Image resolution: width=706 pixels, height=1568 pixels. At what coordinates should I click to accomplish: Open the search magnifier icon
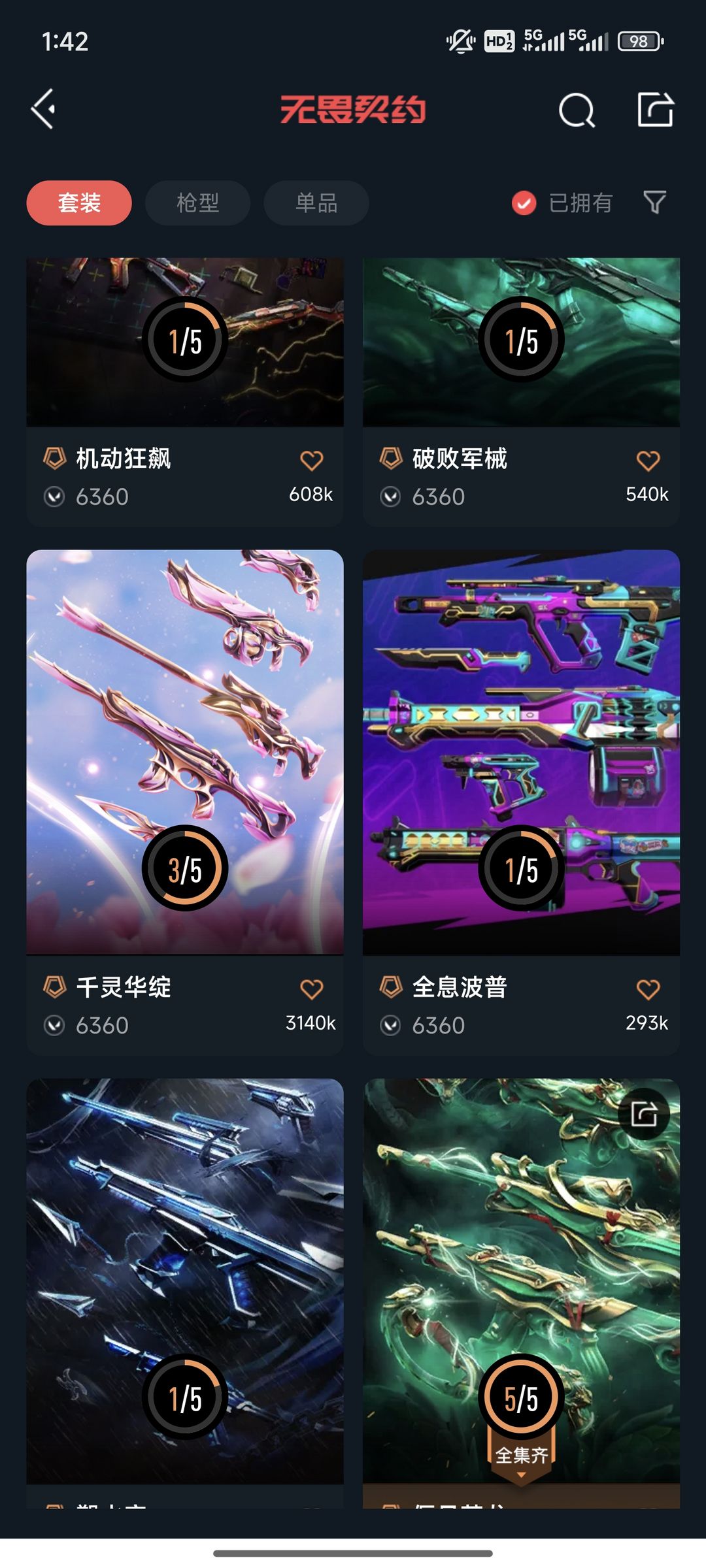pos(577,110)
